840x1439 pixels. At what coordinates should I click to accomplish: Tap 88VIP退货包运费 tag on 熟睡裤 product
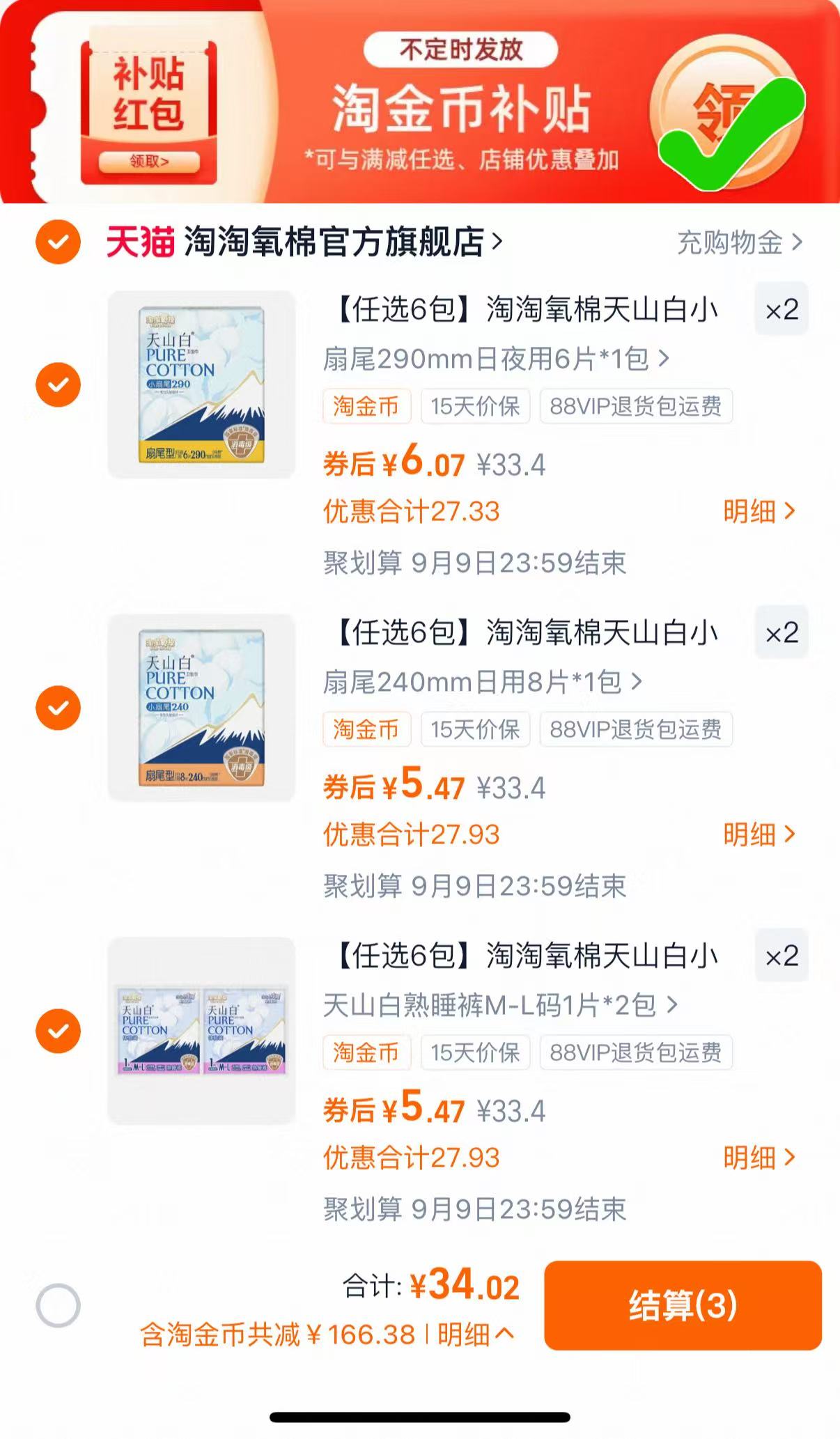click(x=637, y=1054)
